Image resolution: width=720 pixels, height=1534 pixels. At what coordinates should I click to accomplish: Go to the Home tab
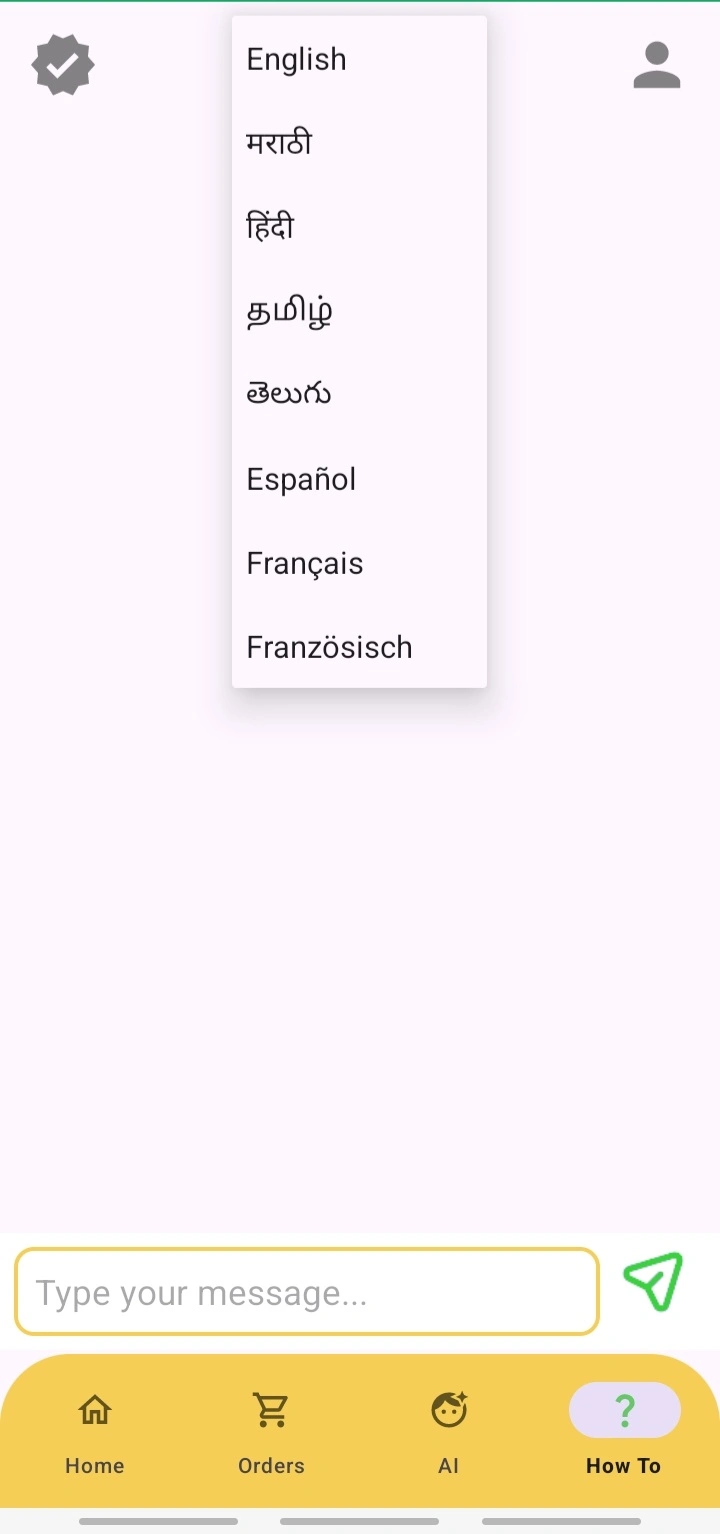click(x=95, y=1430)
